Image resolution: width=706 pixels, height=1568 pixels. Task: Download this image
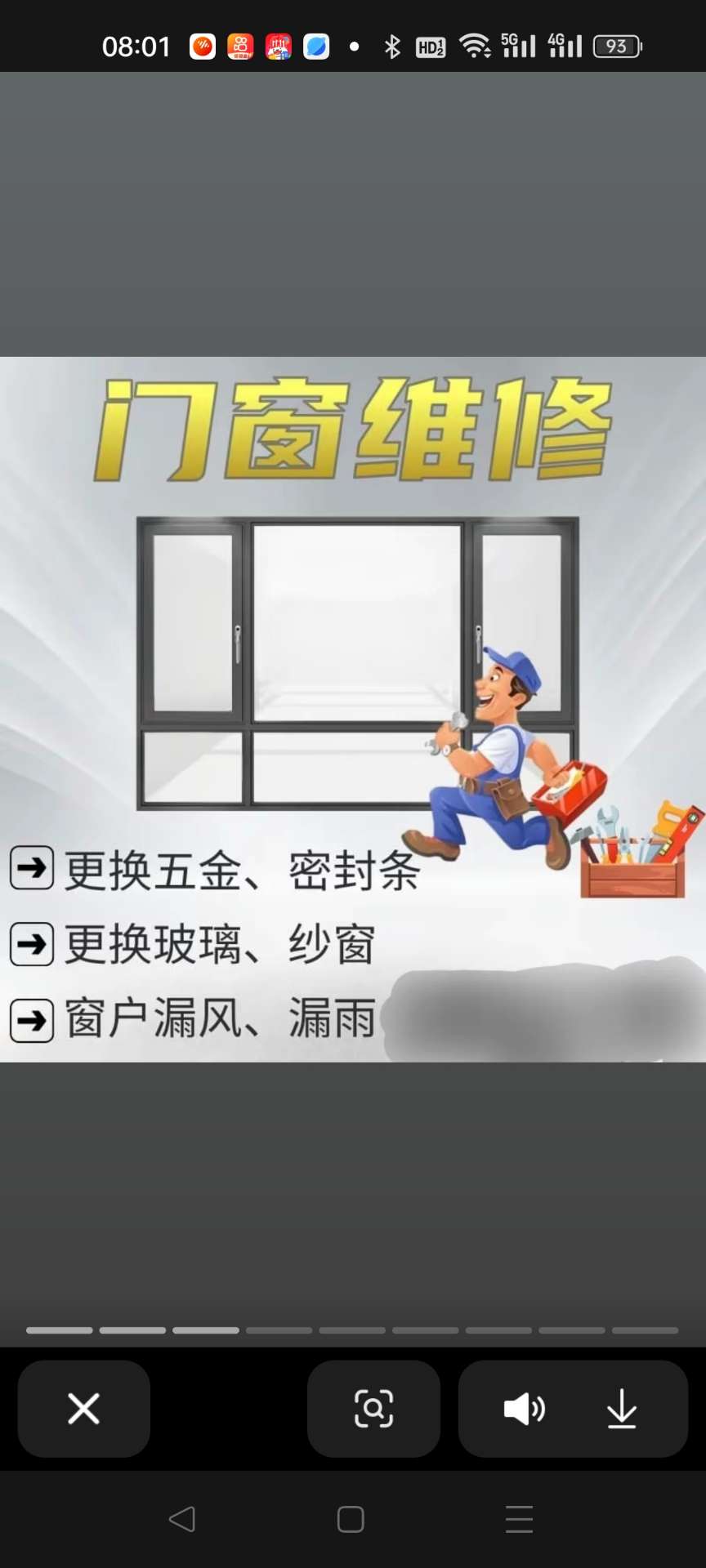622,1409
